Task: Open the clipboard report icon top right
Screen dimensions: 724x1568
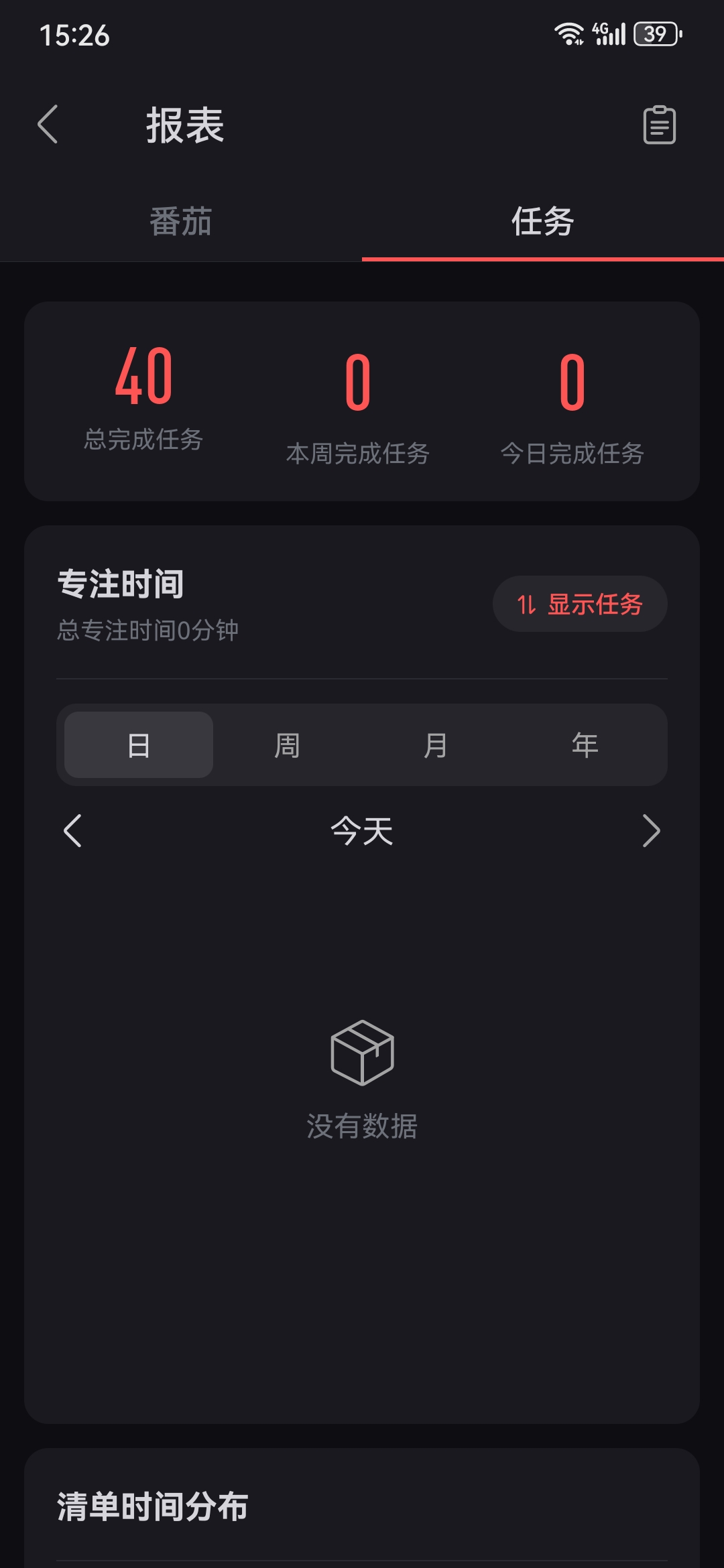Action: point(660,126)
